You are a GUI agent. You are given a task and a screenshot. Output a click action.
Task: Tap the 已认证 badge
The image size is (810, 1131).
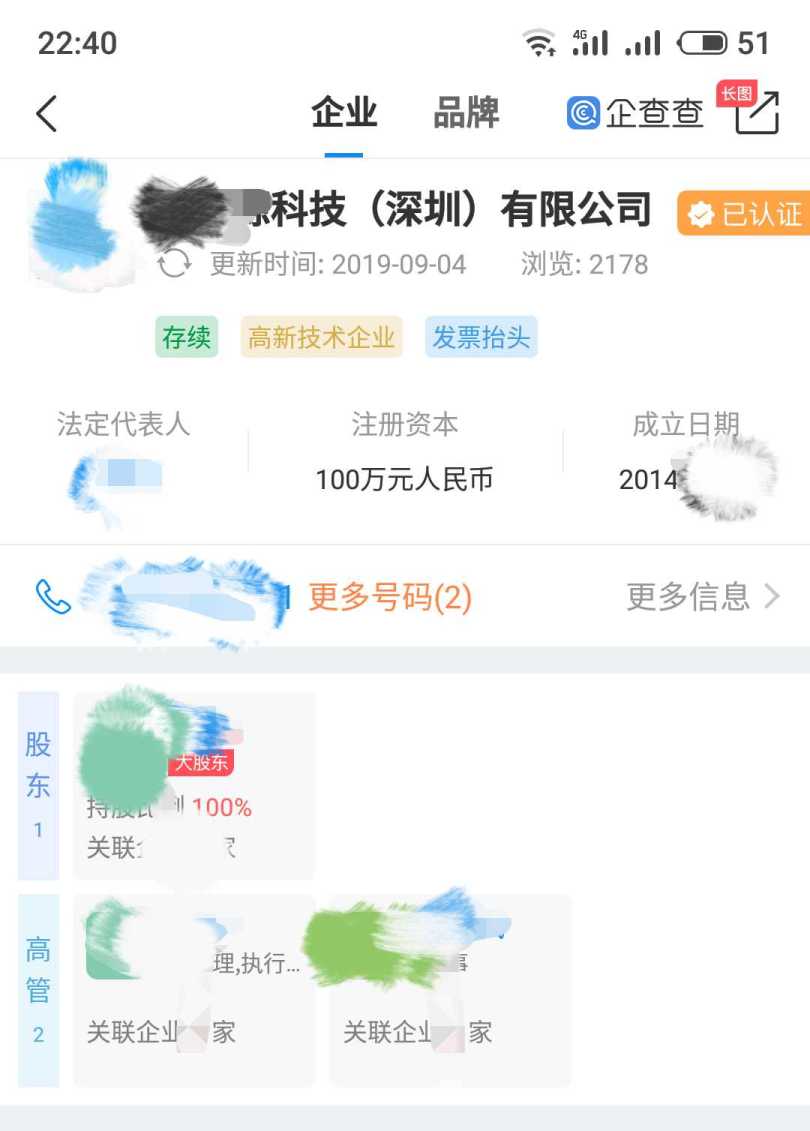point(745,214)
